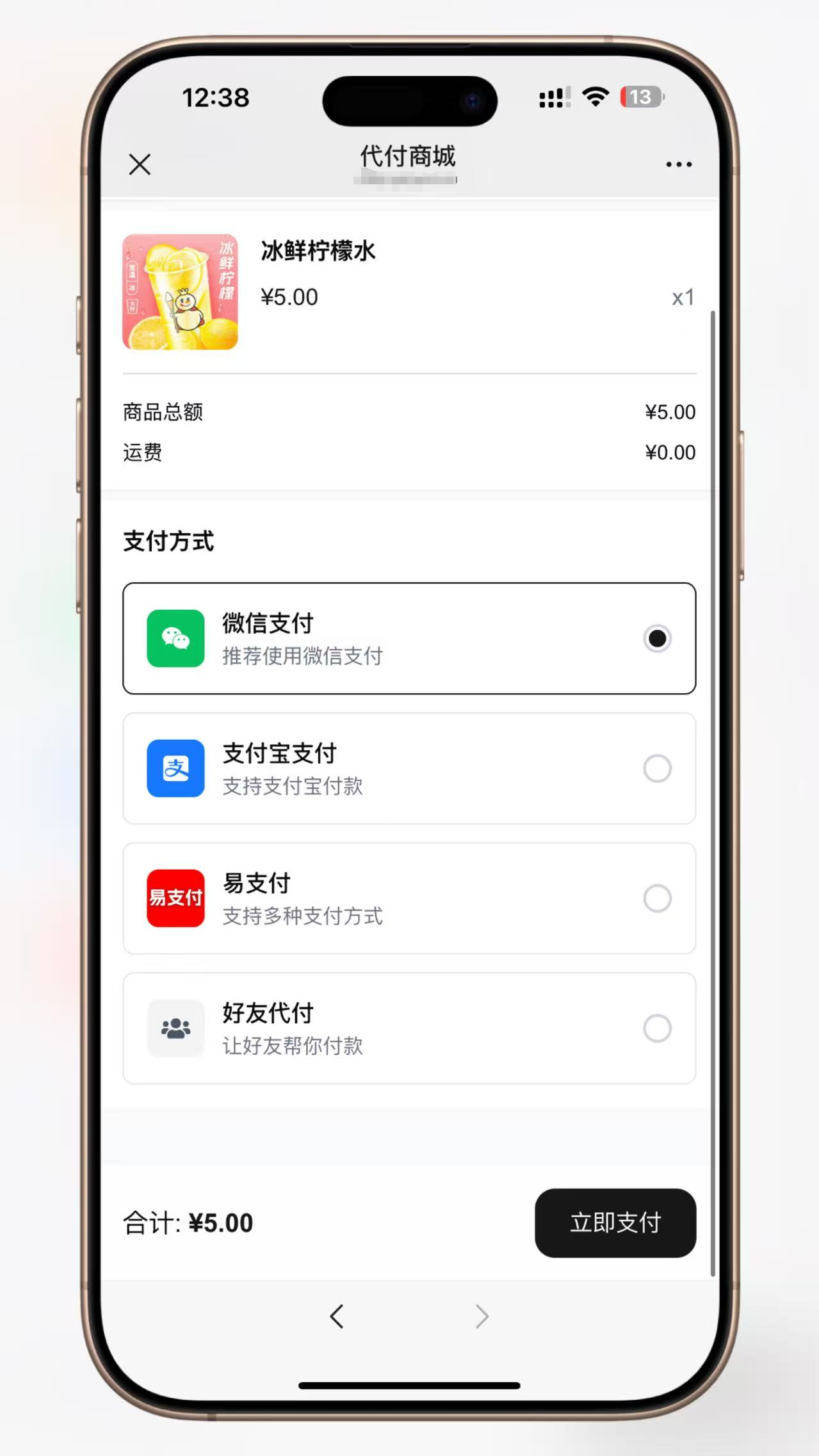Open the three-dot more menu

(x=679, y=164)
